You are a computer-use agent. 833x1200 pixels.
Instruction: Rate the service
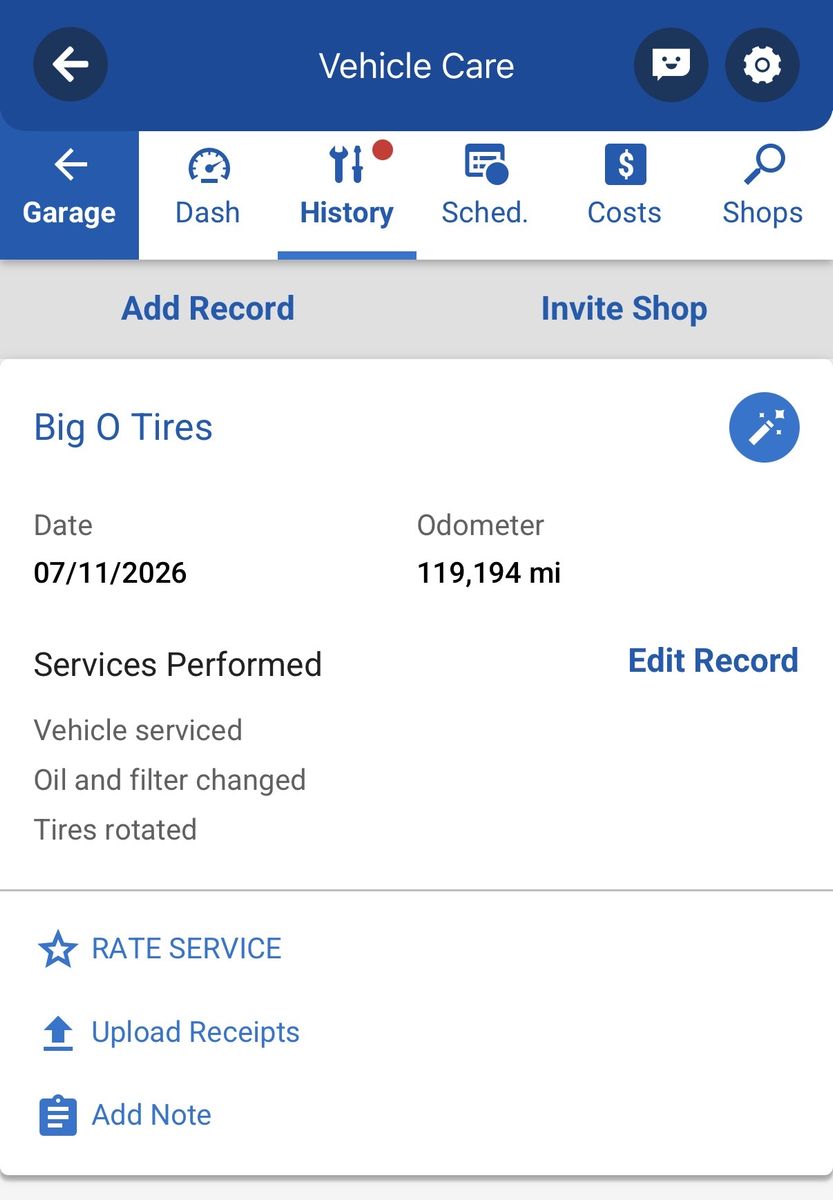[160, 948]
